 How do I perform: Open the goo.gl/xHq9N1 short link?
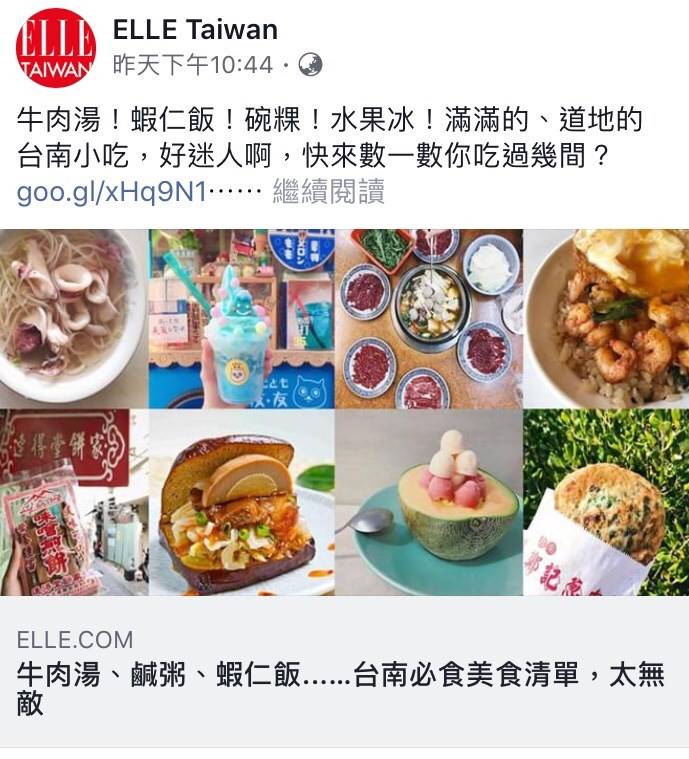(112, 192)
